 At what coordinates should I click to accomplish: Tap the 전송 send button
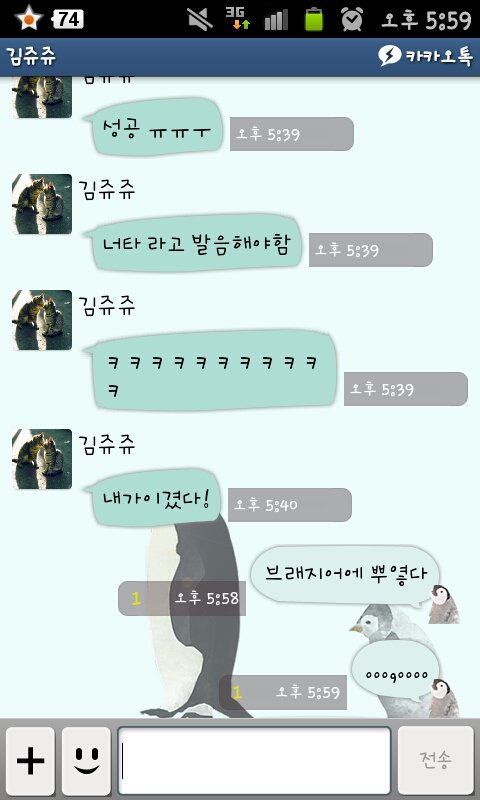point(436,761)
